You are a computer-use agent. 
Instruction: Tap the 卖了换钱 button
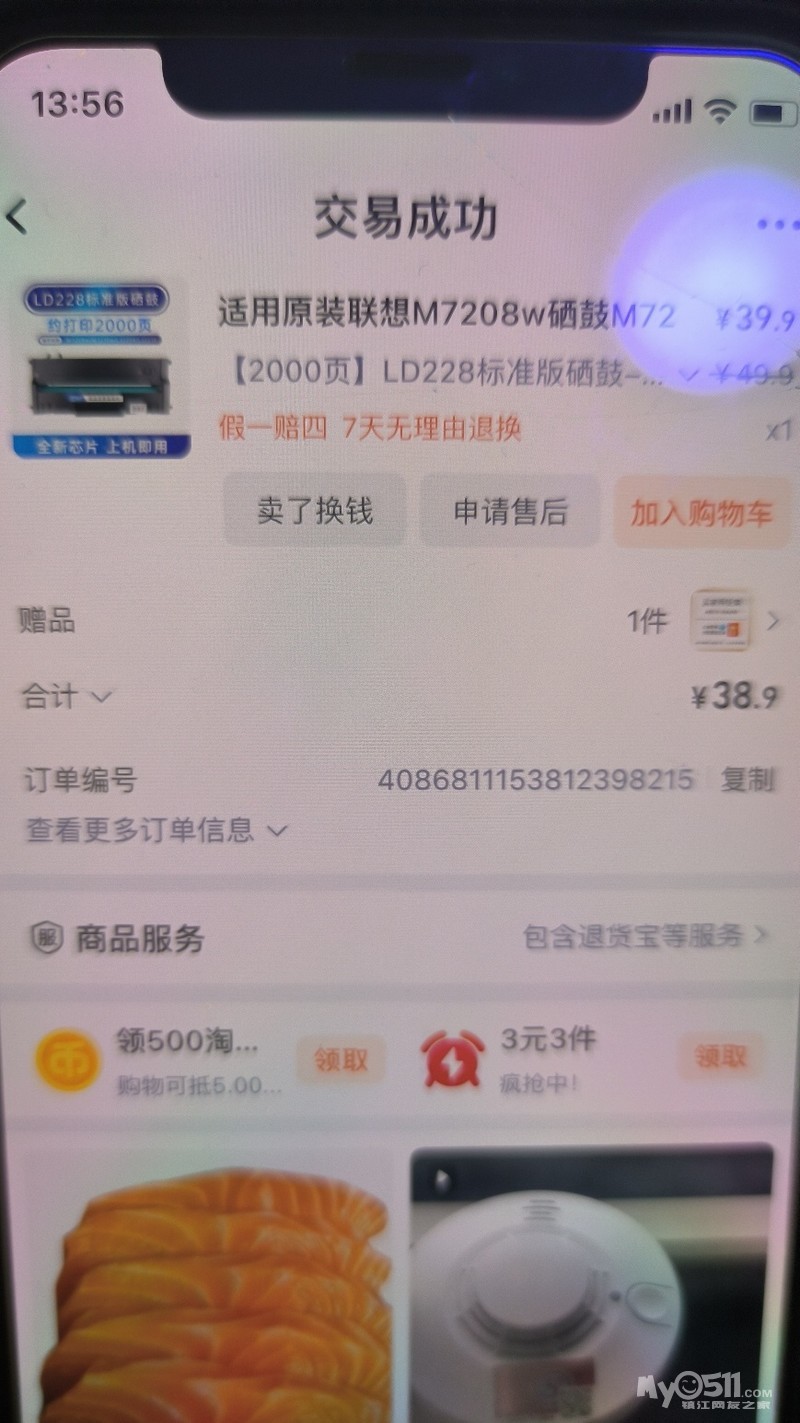point(315,511)
